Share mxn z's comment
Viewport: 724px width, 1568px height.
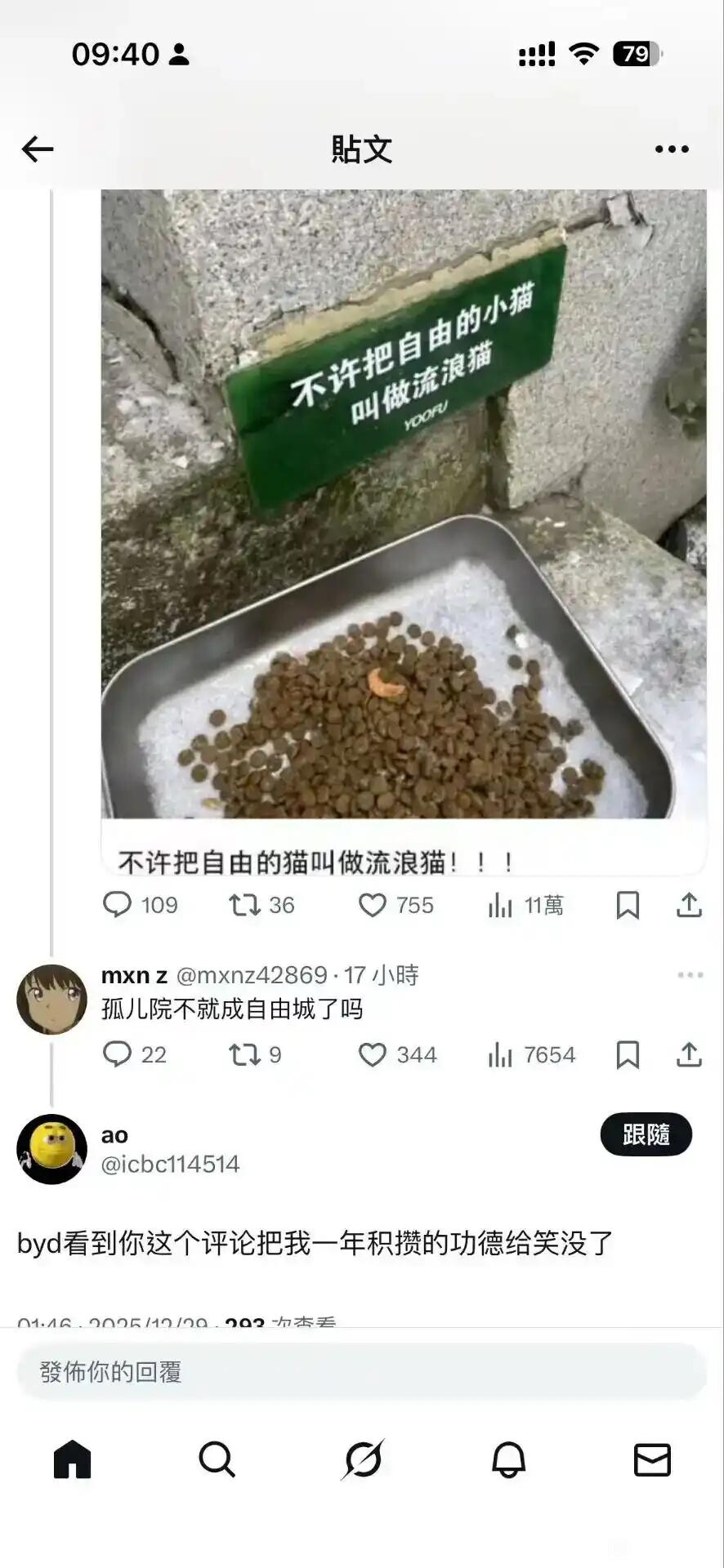(689, 1054)
